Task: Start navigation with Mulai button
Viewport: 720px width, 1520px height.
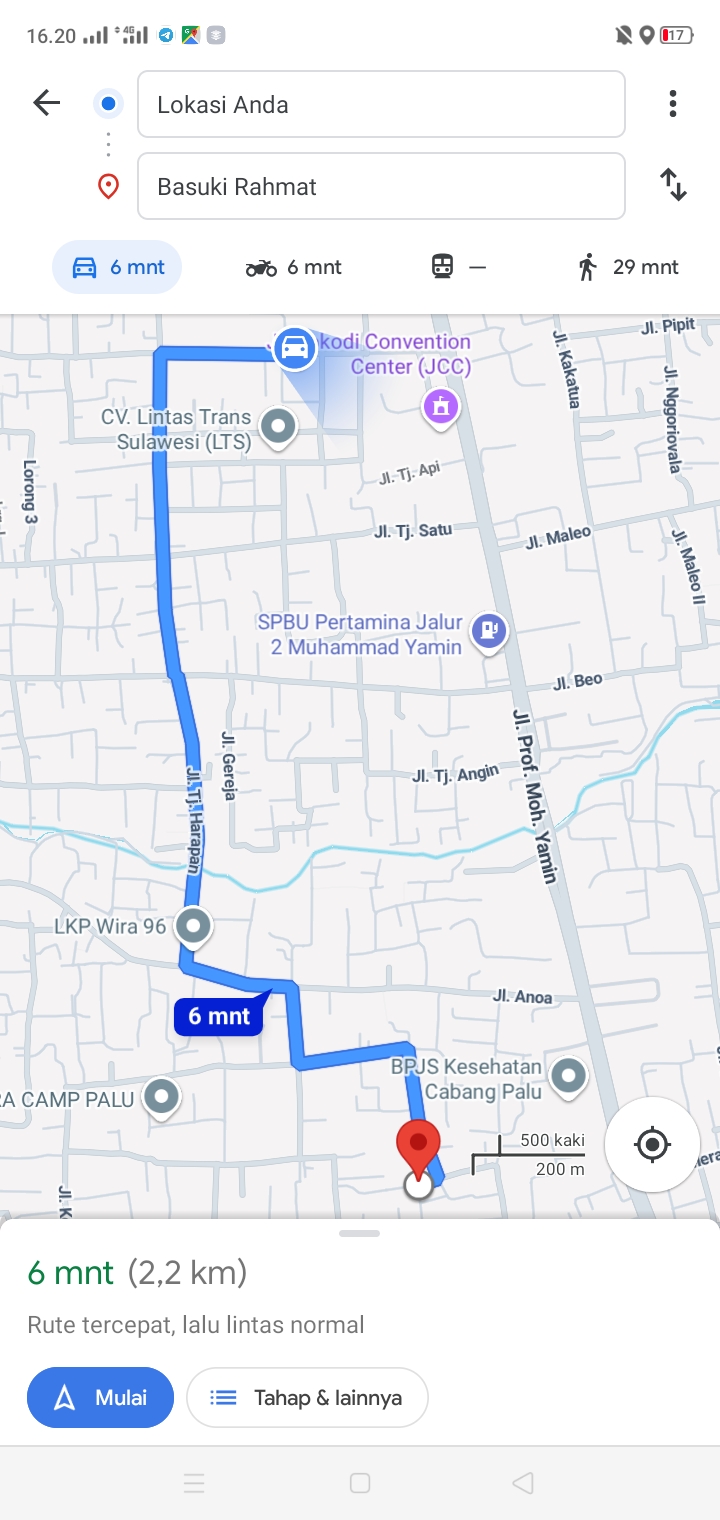Action: point(100,1397)
